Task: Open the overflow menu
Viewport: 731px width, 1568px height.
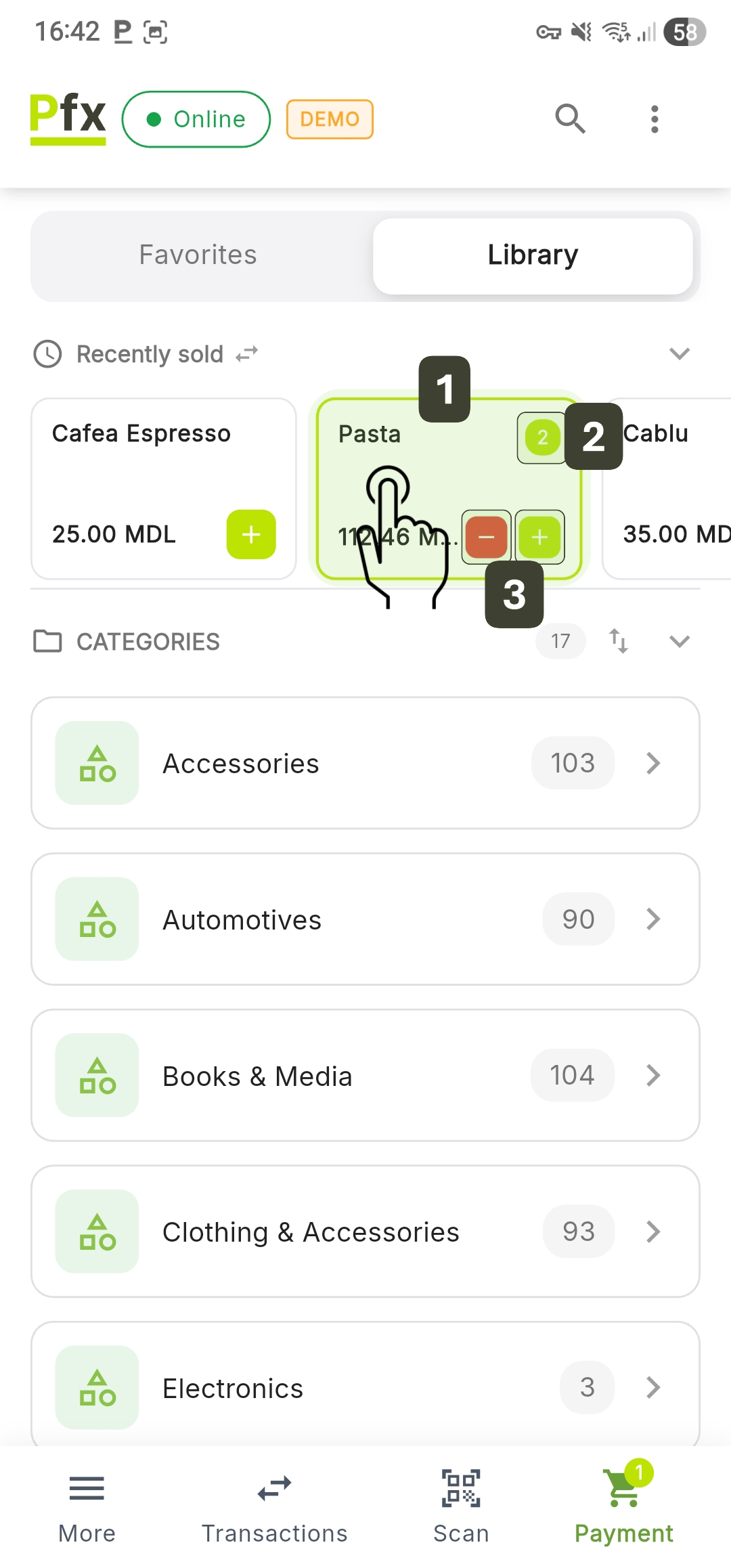Action: [x=654, y=119]
